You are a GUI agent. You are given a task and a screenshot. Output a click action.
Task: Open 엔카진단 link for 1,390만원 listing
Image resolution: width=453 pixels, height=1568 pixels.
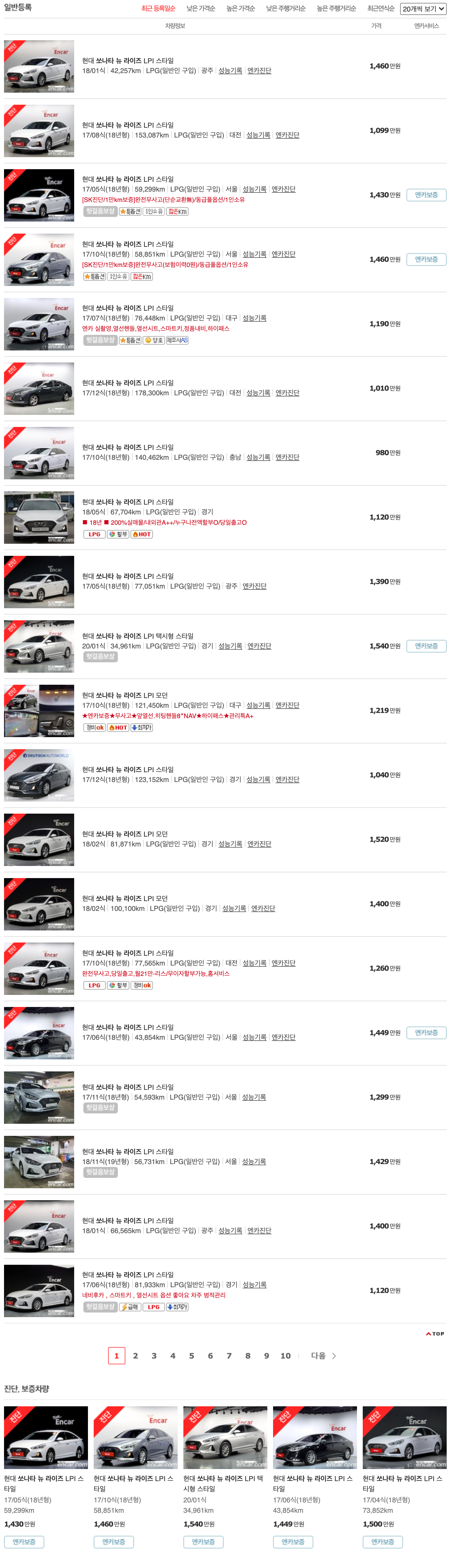tap(255, 586)
